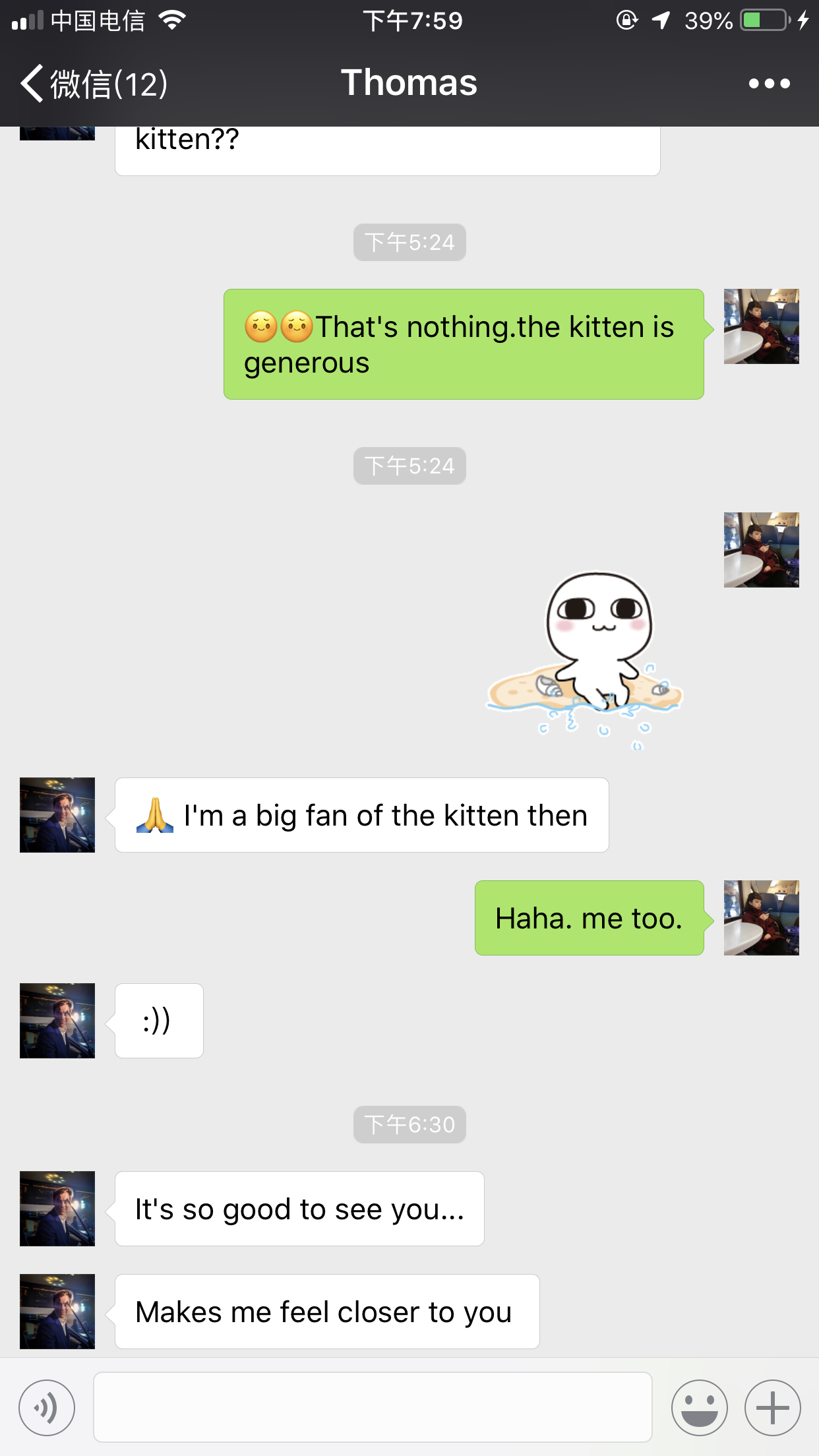The image size is (819, 1456).
Task: Open the emoji sticker panel
Action: 699,1407
